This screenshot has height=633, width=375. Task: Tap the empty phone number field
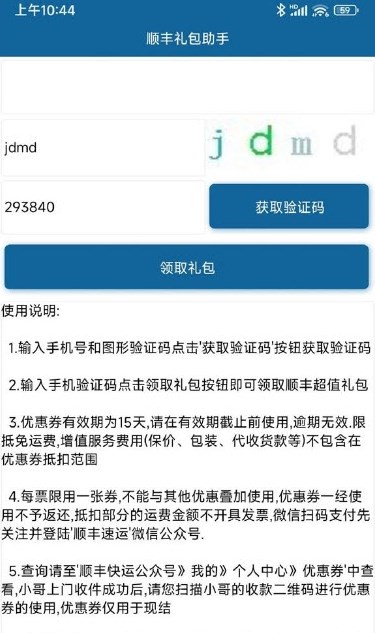pos(187,87)
